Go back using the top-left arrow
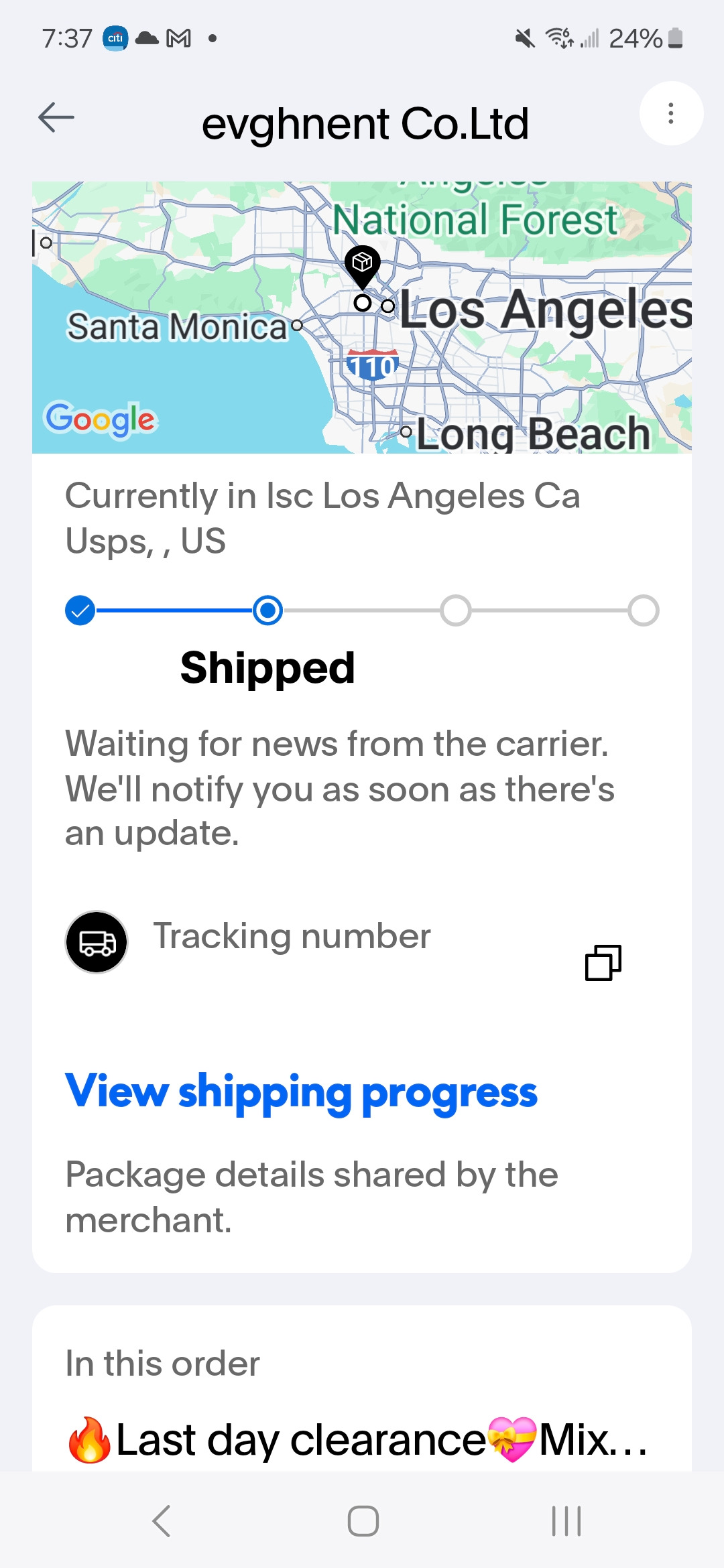The width and height of the screenshot is (724, 1568). tap(56, 118)
